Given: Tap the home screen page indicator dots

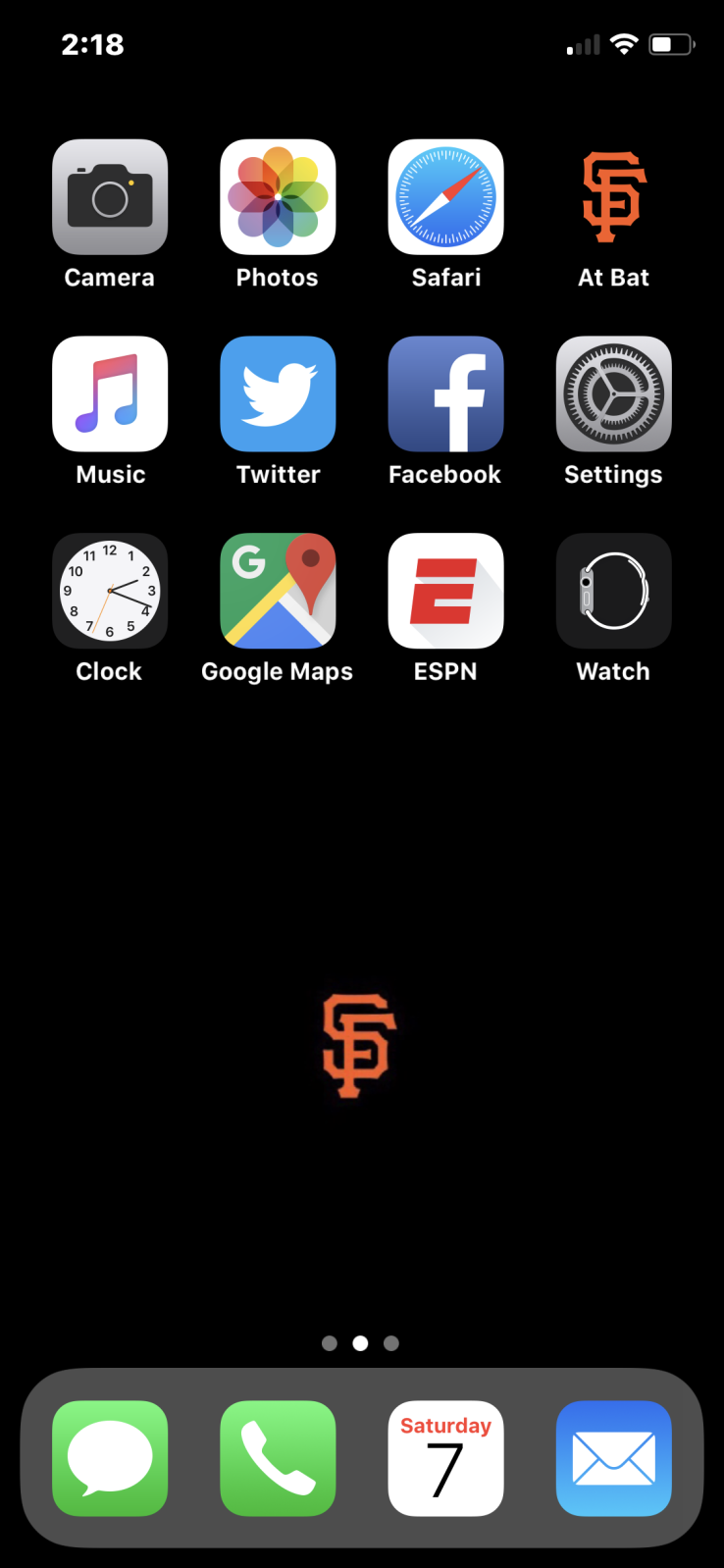Looking at the screenshot, I should point(360,1343).
